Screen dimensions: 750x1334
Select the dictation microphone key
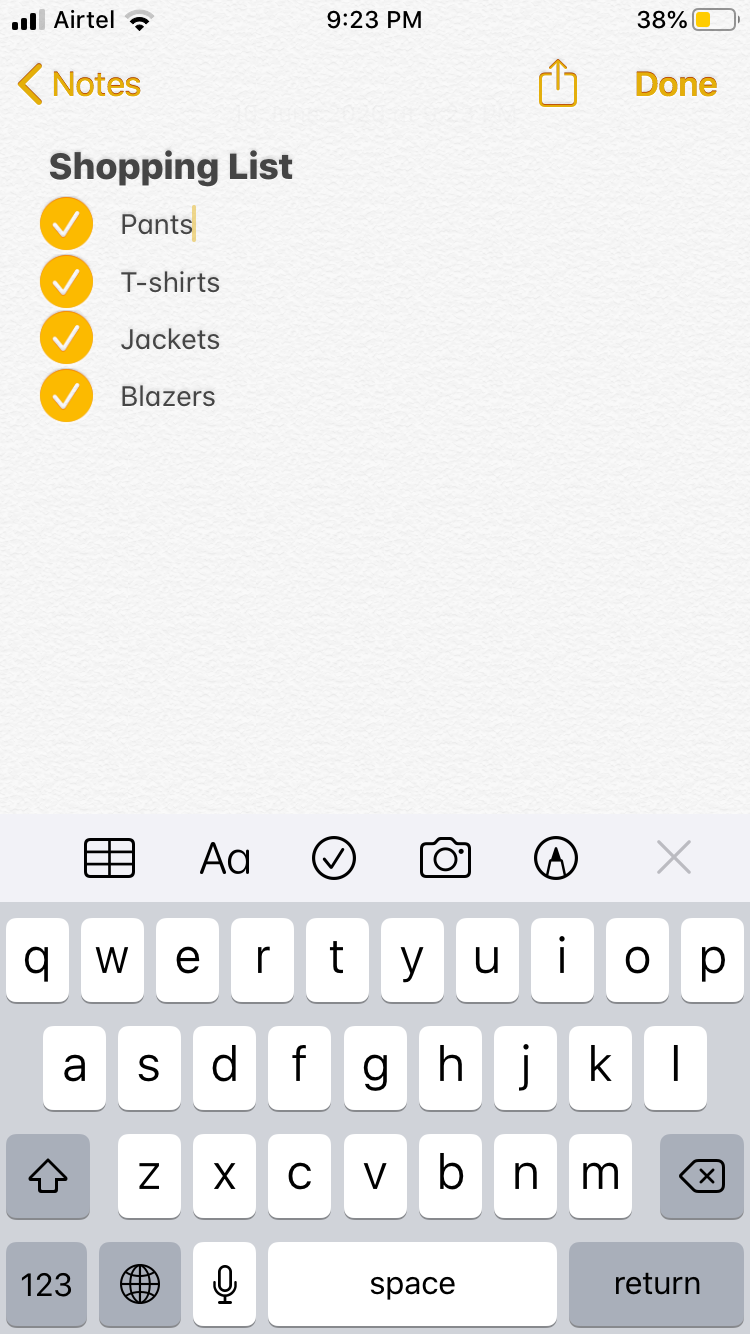pyautogui.click(x=224, y=1284)
